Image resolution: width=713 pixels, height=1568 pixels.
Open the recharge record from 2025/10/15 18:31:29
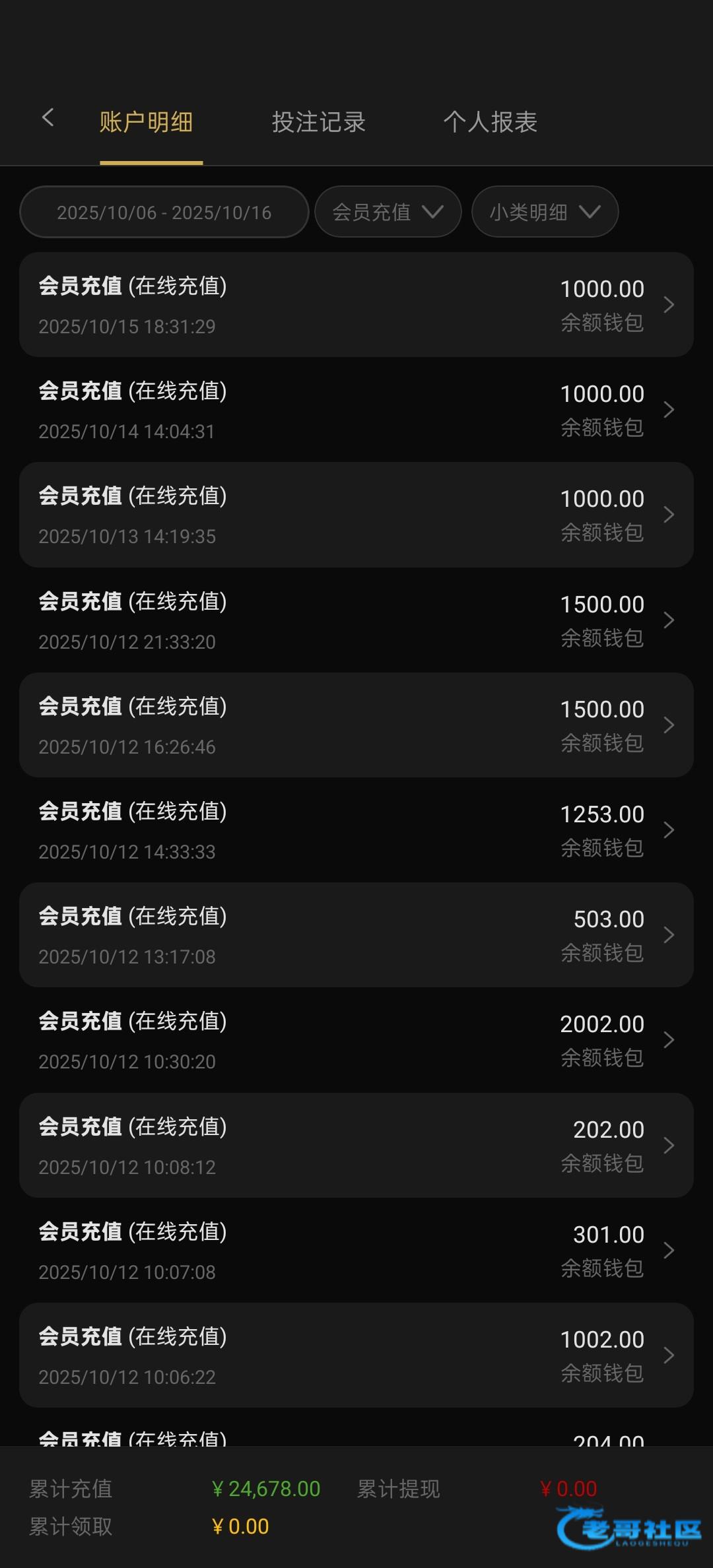356,305
